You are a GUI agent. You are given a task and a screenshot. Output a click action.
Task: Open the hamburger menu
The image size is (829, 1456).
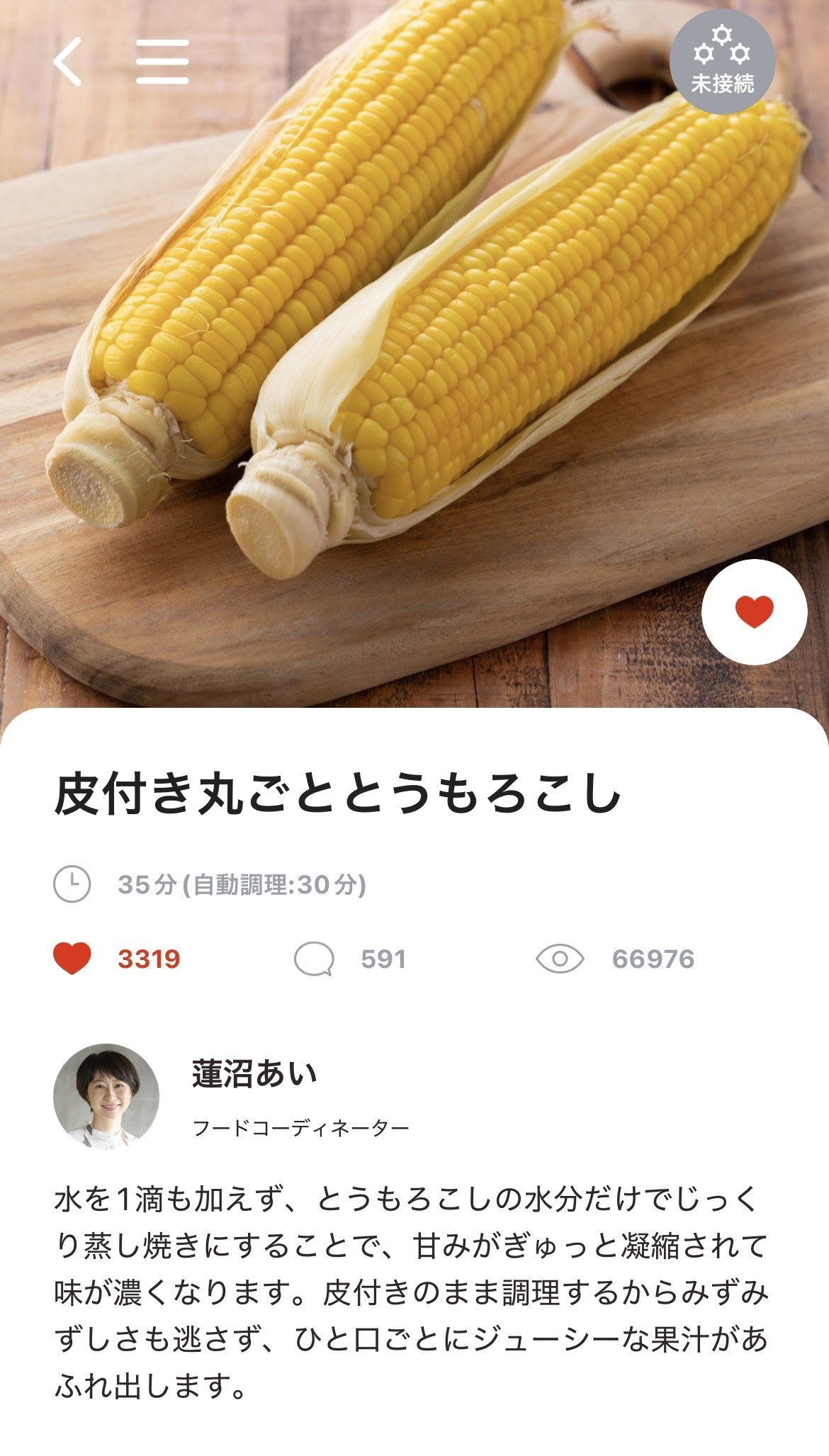pos(162,62)
